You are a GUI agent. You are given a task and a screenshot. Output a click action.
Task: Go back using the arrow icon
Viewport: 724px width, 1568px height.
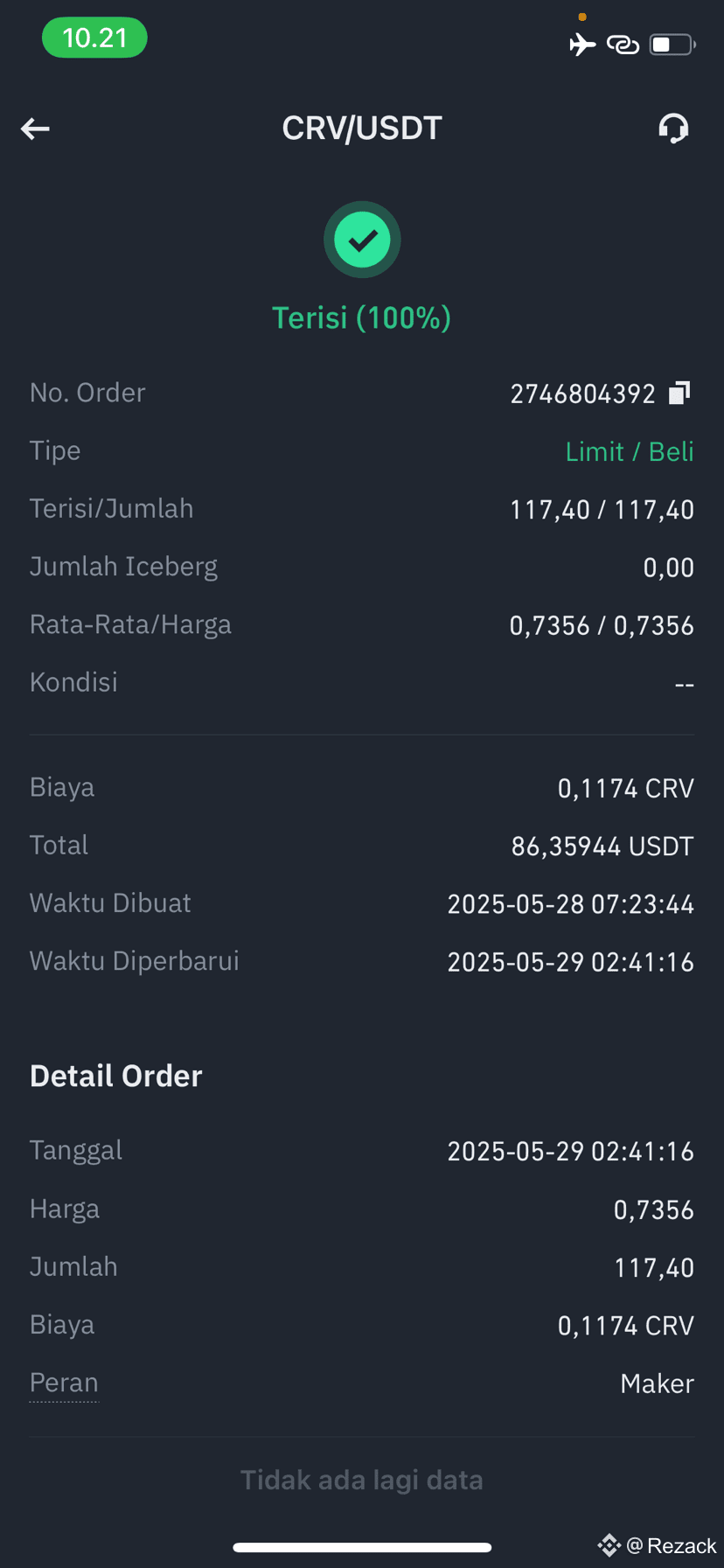[x=35, y=129]
